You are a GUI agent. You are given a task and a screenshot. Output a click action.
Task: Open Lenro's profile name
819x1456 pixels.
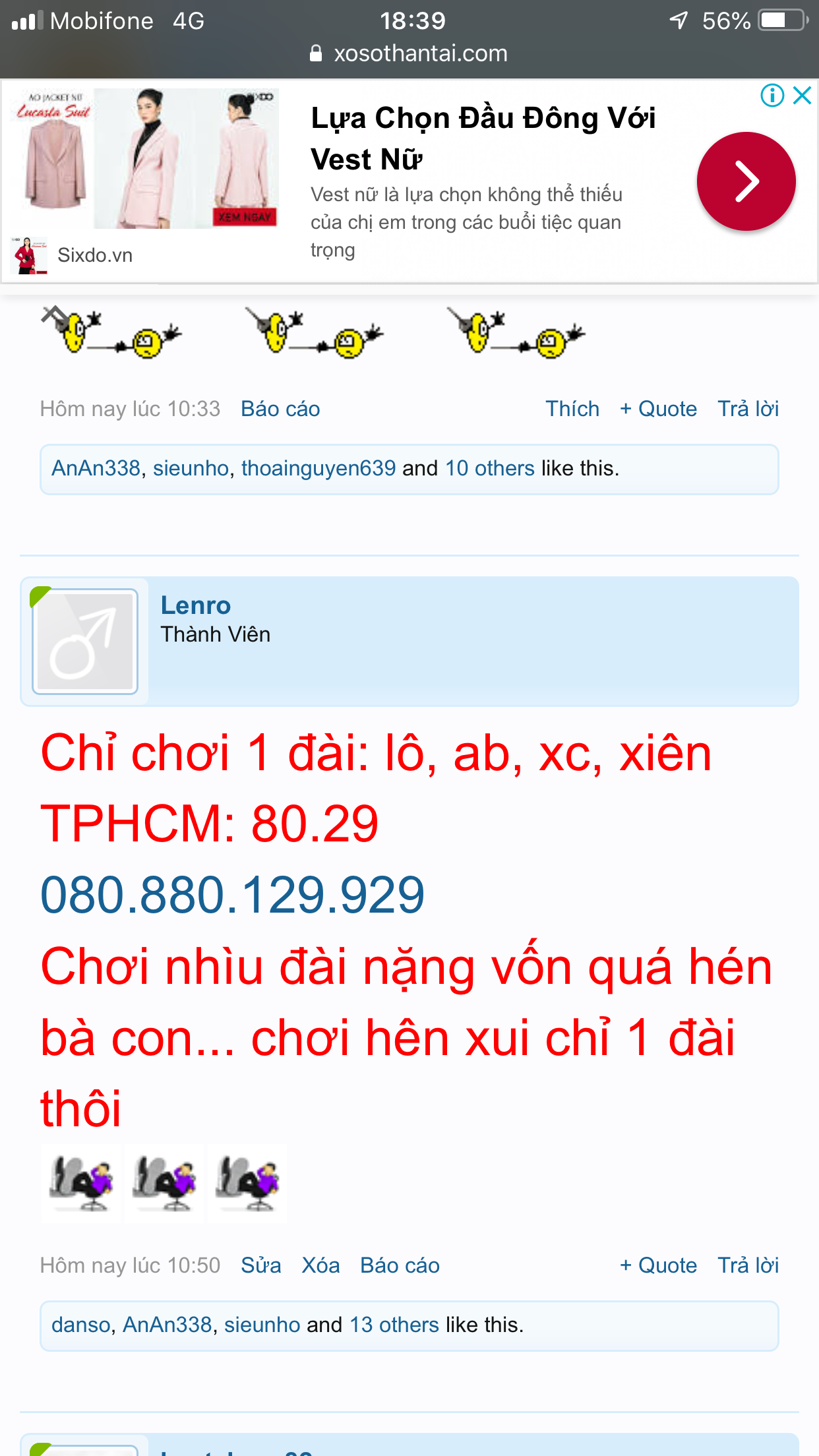tap(196, 605)
